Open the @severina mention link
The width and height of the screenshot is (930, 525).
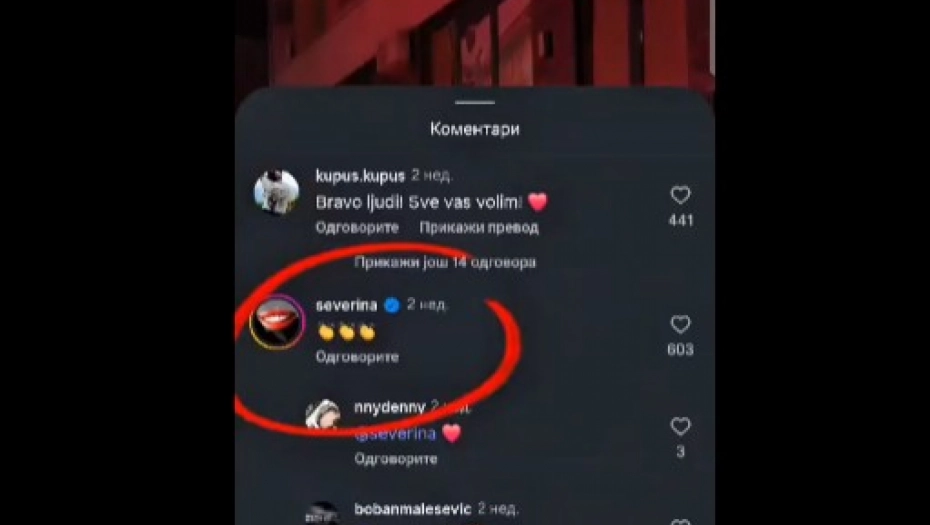(x=396, y=433)
